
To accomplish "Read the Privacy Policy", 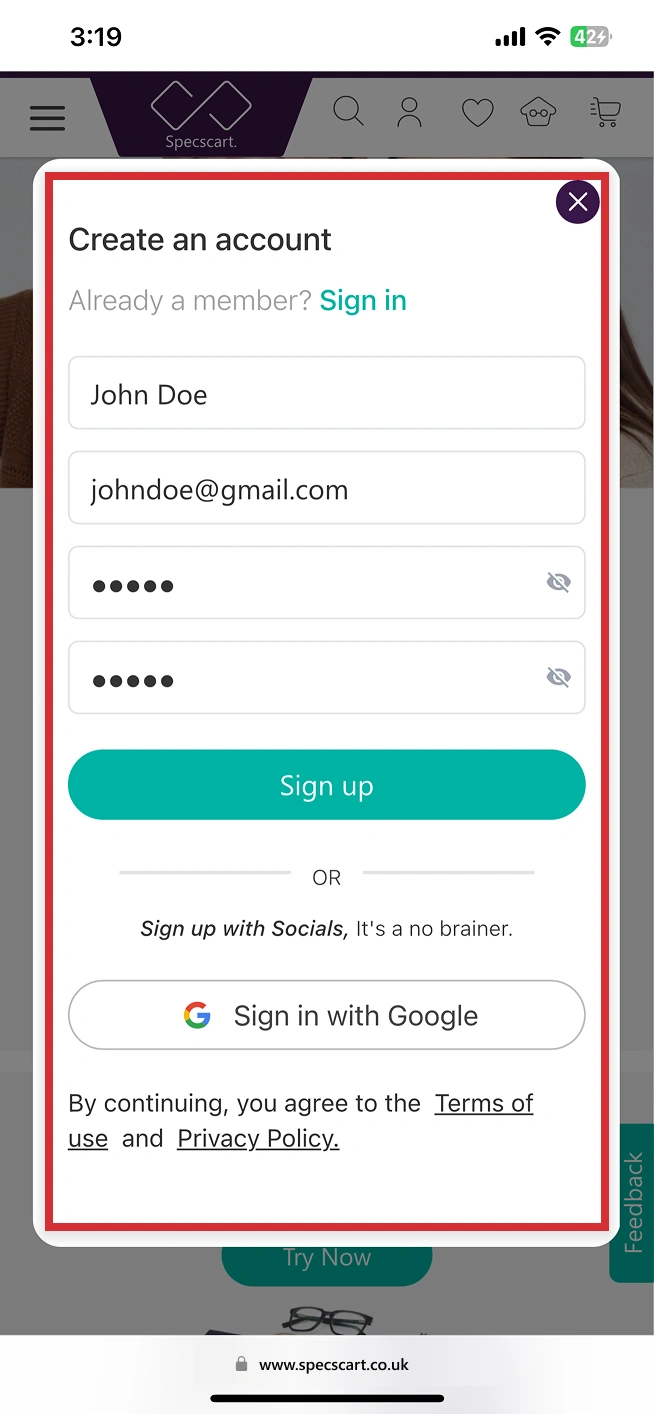I will (258, 1138).
